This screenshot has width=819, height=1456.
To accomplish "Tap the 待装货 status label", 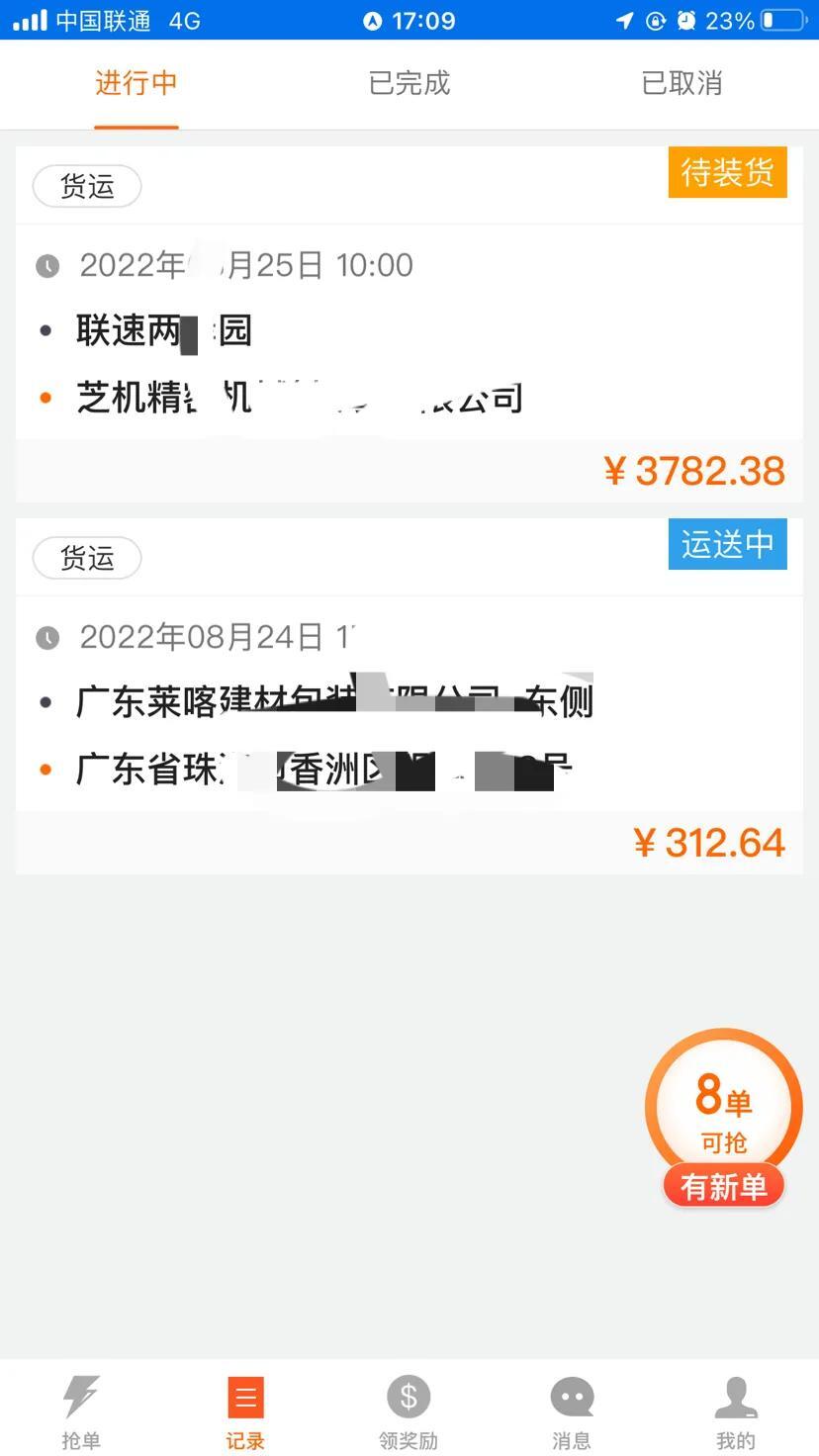I will tap(727, 172).
